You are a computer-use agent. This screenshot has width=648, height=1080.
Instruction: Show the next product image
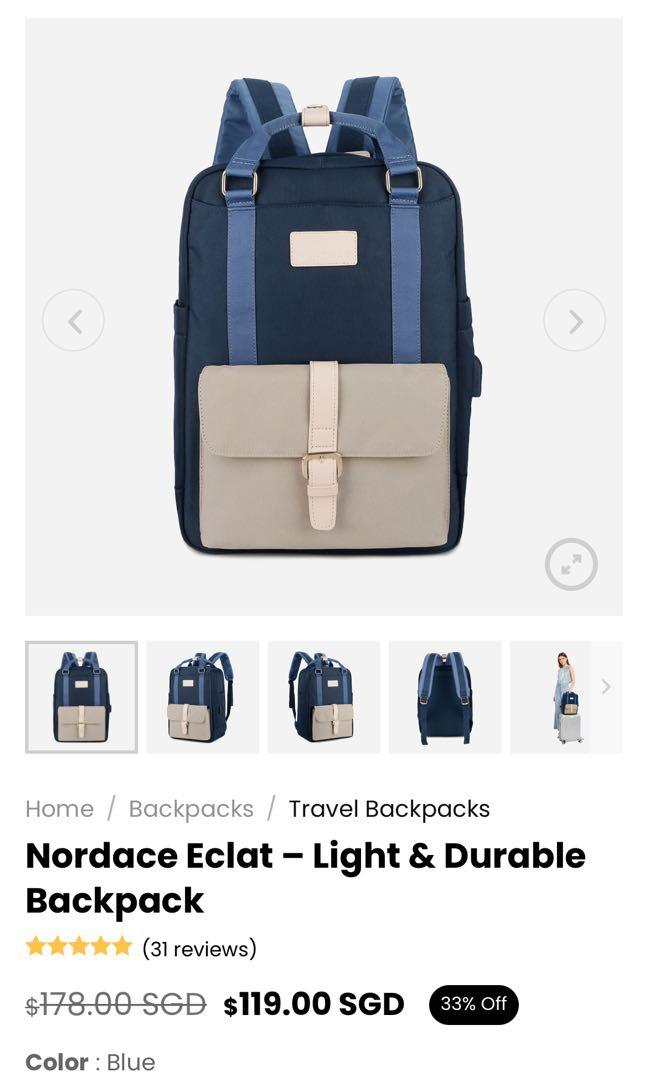pyautogui.click(x=574, y=320)
